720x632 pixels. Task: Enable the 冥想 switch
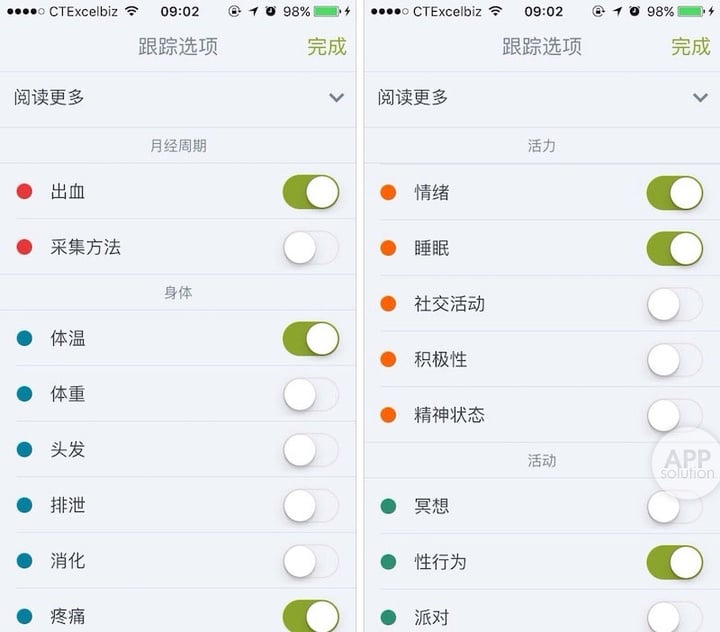[675, 506]
